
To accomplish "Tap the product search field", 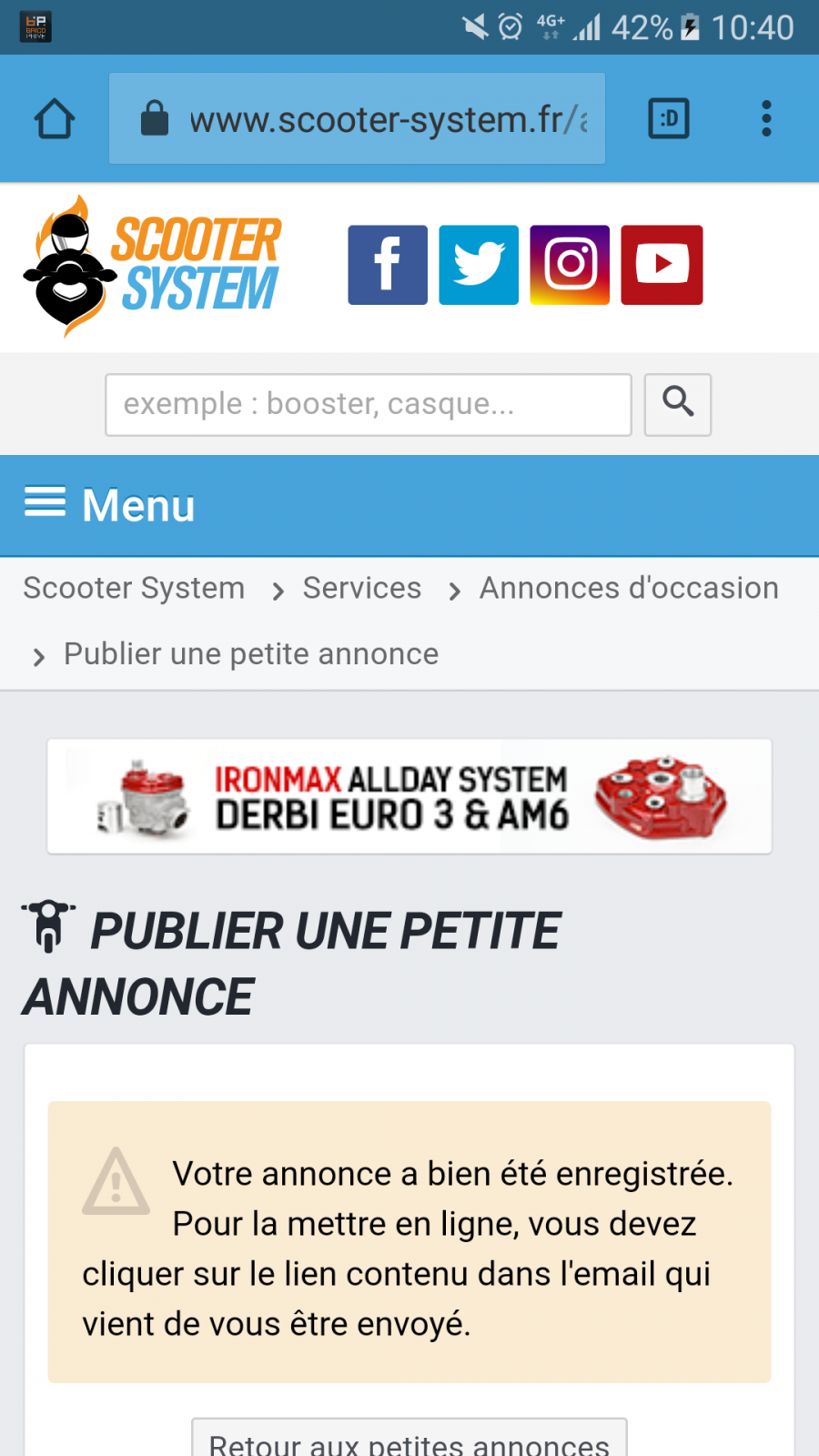I will pos(369,405).
